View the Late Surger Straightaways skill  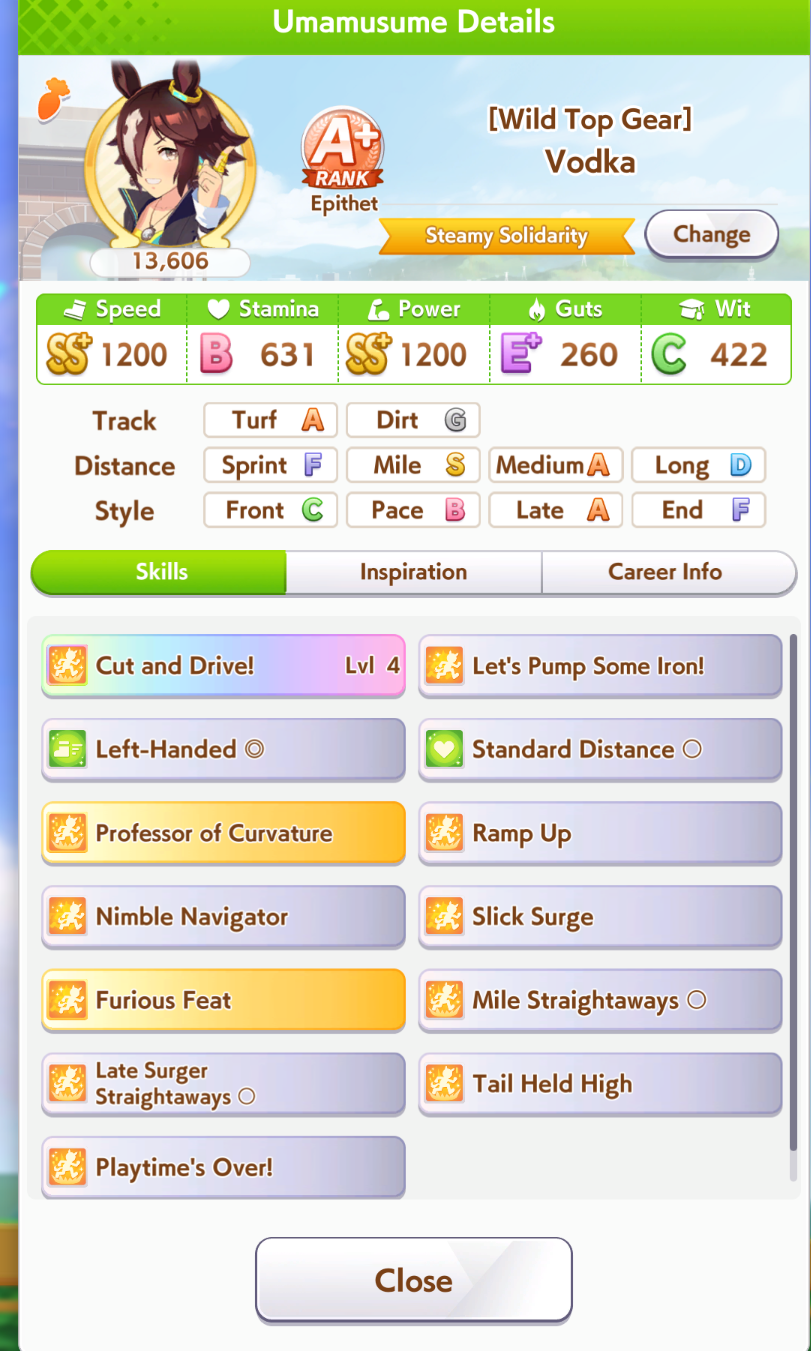[x=223, y=1084]
